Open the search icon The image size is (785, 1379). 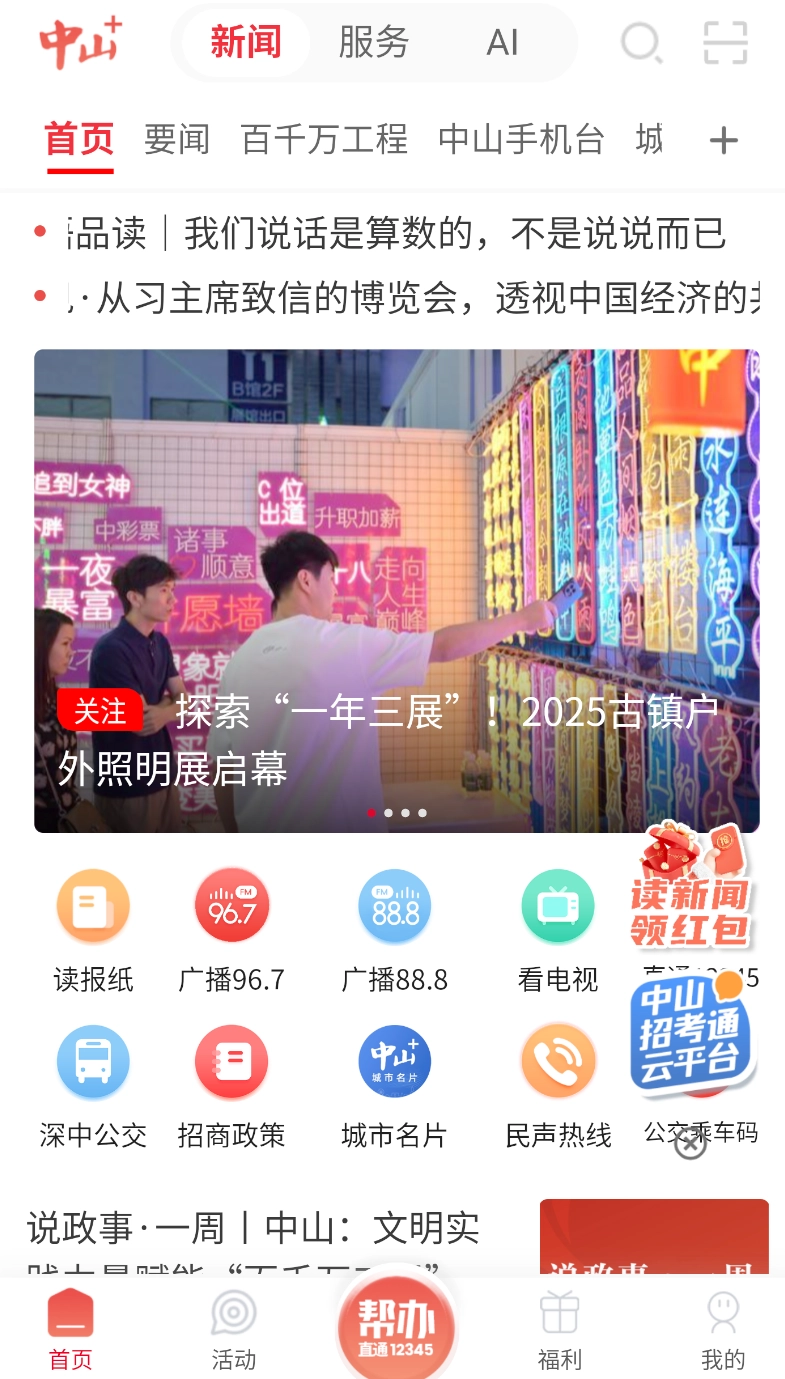(641, 43)
